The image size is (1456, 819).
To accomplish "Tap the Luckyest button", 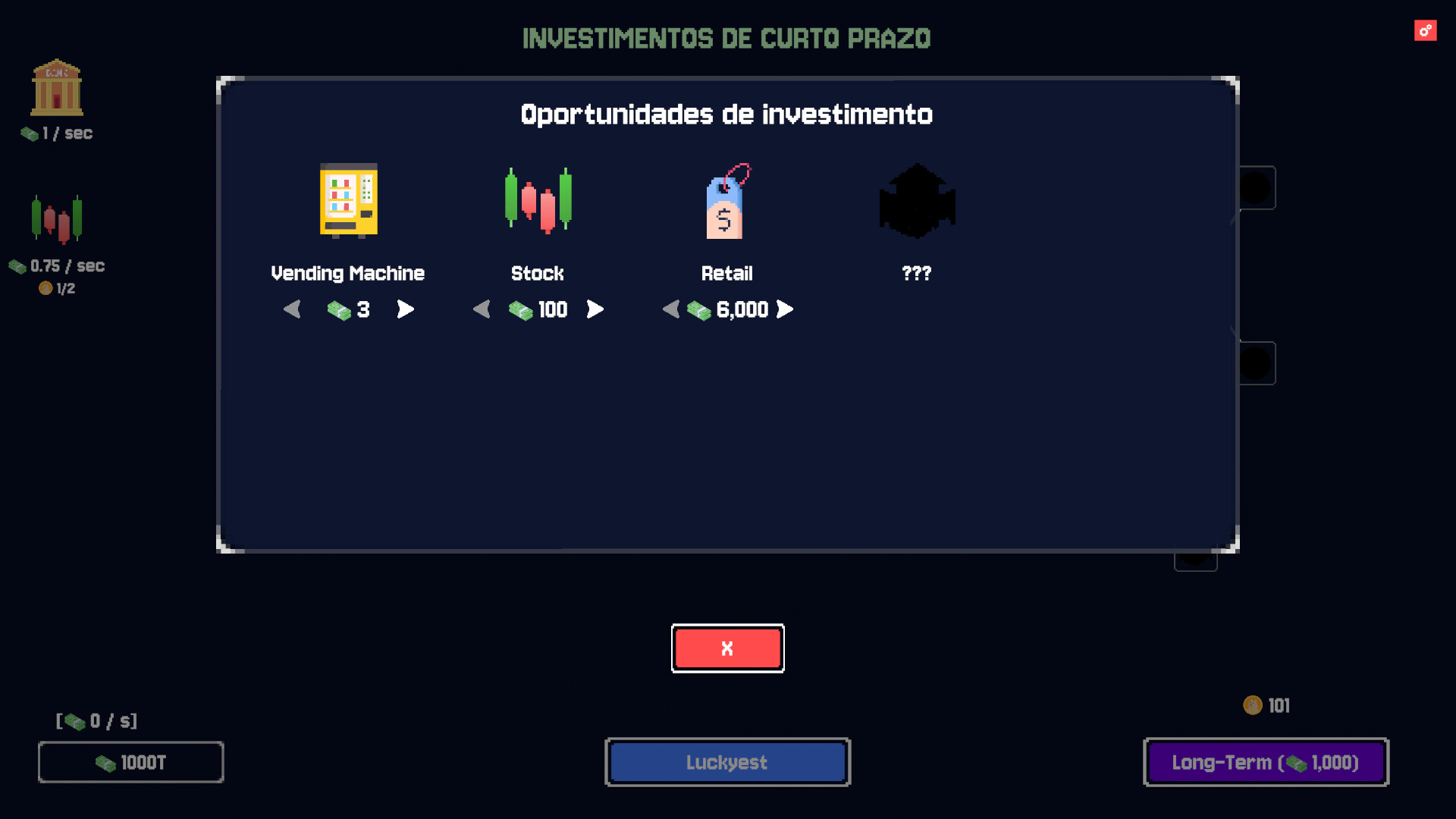I will pyautogui.click(x=727, y=762).
